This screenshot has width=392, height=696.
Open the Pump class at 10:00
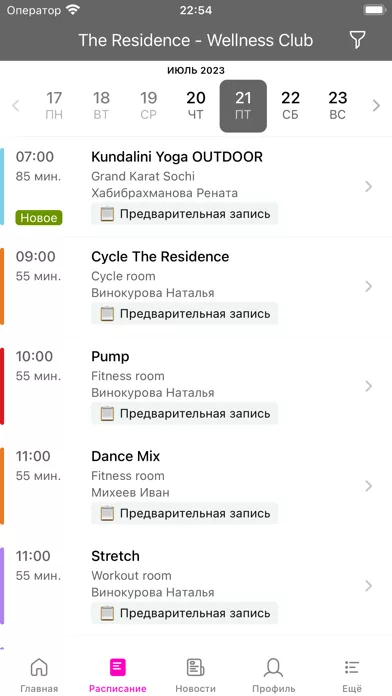[x=196, y=386]
